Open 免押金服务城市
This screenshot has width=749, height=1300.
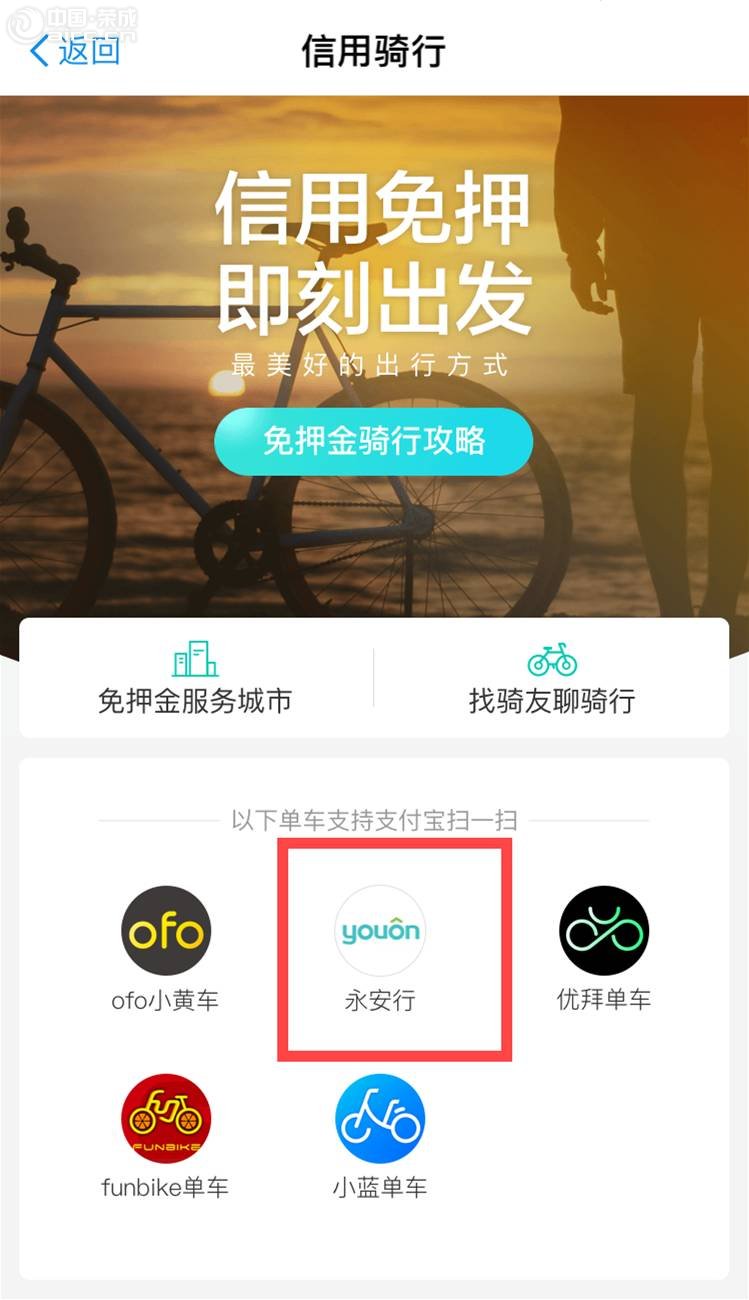(x=195, y=678)
